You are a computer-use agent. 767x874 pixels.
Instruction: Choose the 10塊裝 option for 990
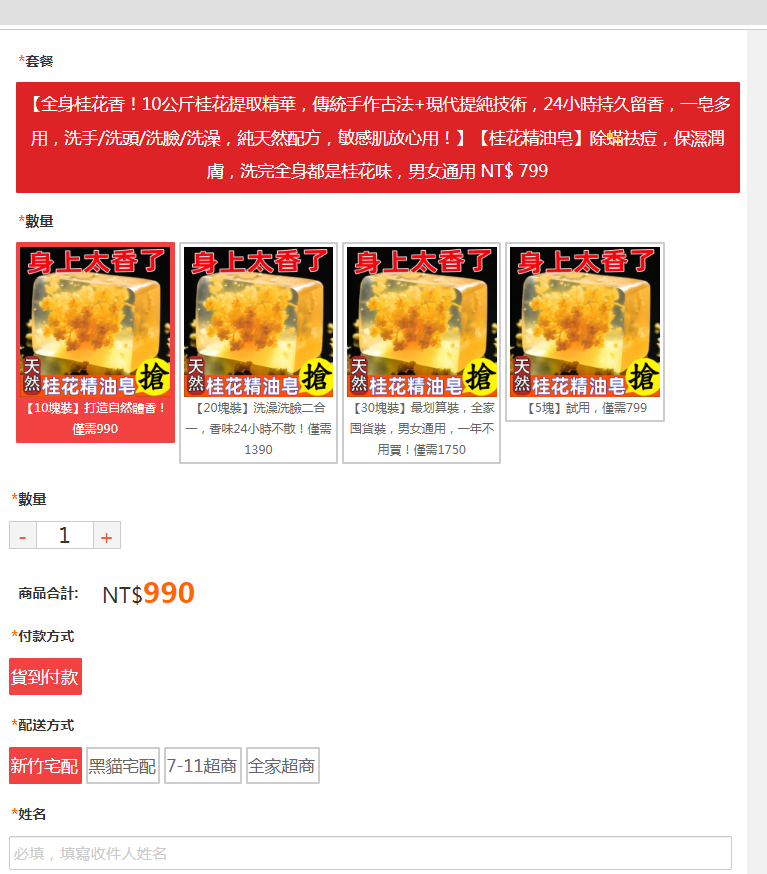click(96, 341)
